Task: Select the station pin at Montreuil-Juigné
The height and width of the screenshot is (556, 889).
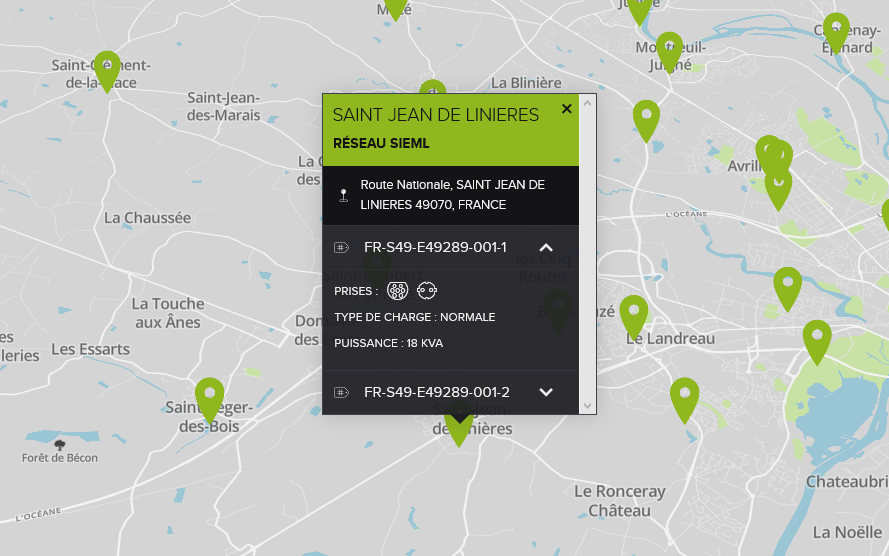Action: pyautogui.click(x=669, y=49)
